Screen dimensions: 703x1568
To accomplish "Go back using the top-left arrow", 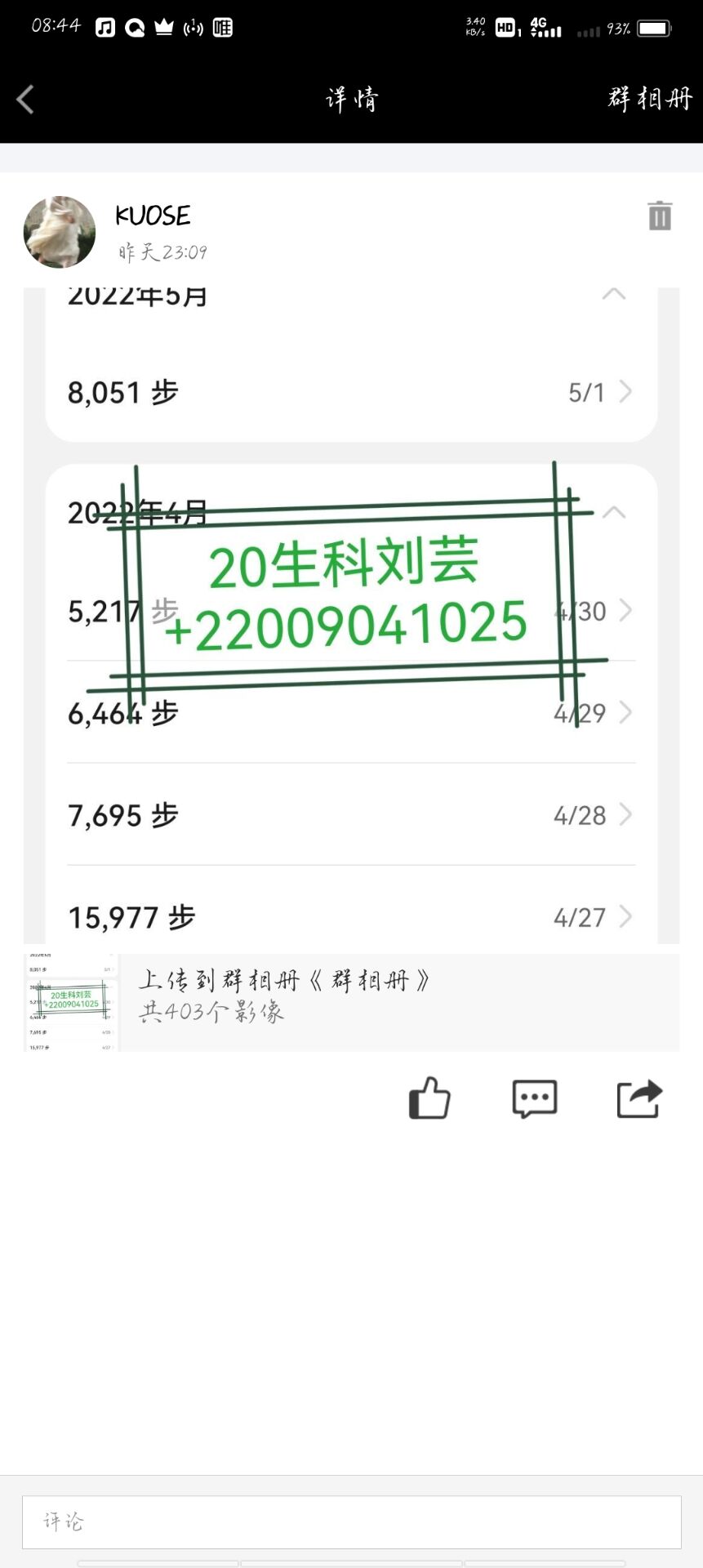I will tap(25, 100).
